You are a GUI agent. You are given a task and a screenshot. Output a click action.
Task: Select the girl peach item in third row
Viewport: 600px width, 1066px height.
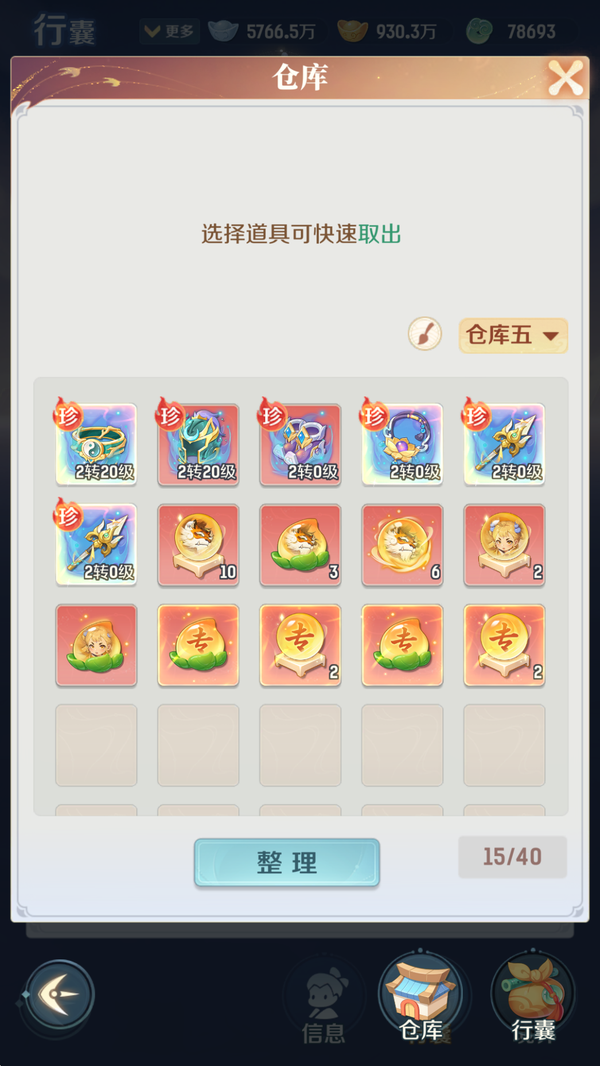tap(96, 645)
